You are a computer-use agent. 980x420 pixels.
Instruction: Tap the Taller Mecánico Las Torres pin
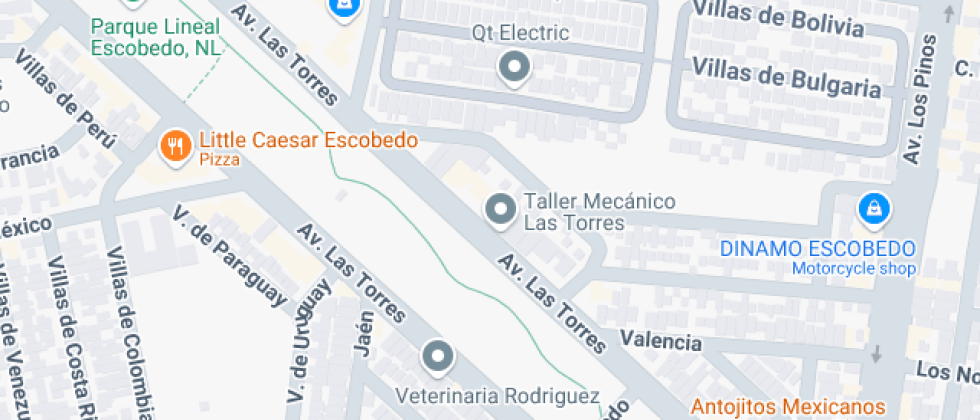[499, 210]
